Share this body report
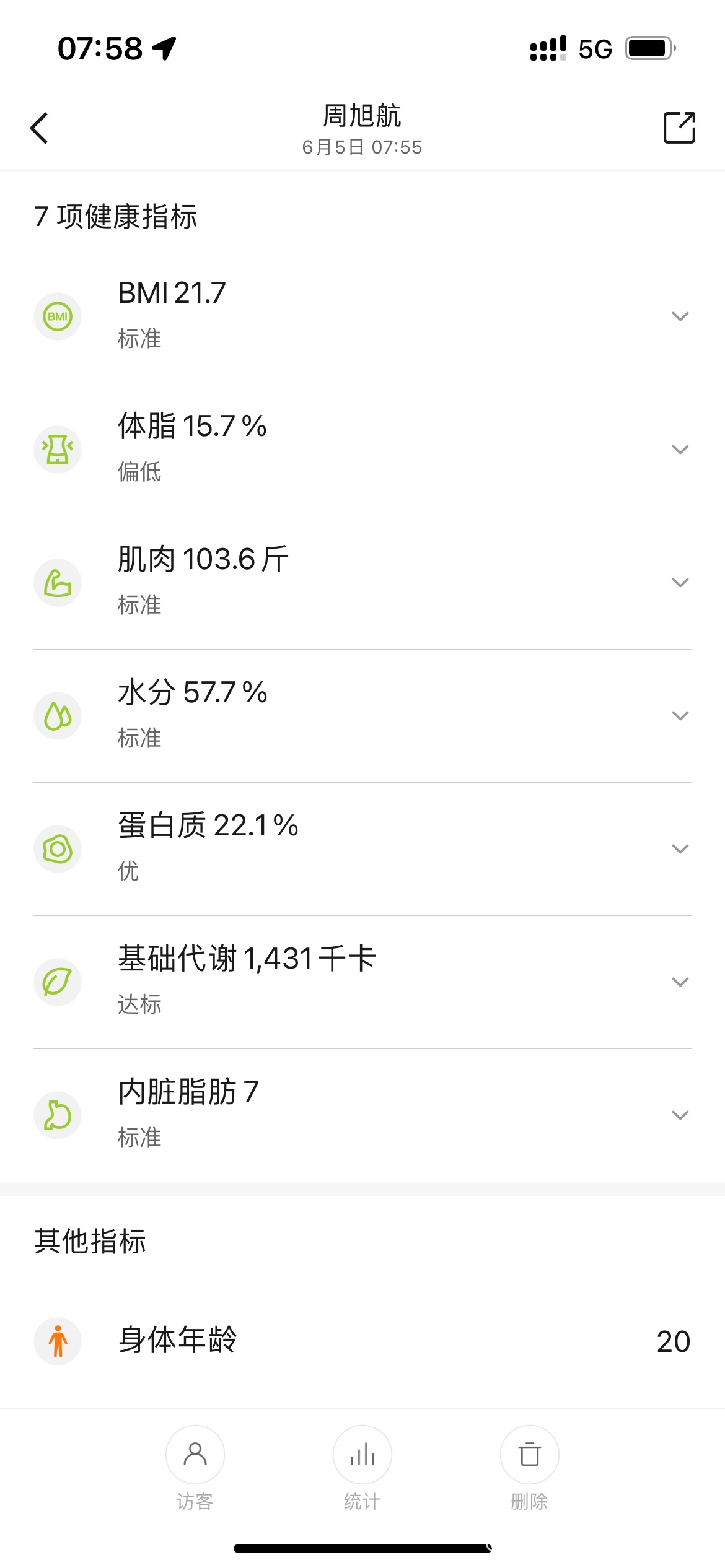 (679, 128)
